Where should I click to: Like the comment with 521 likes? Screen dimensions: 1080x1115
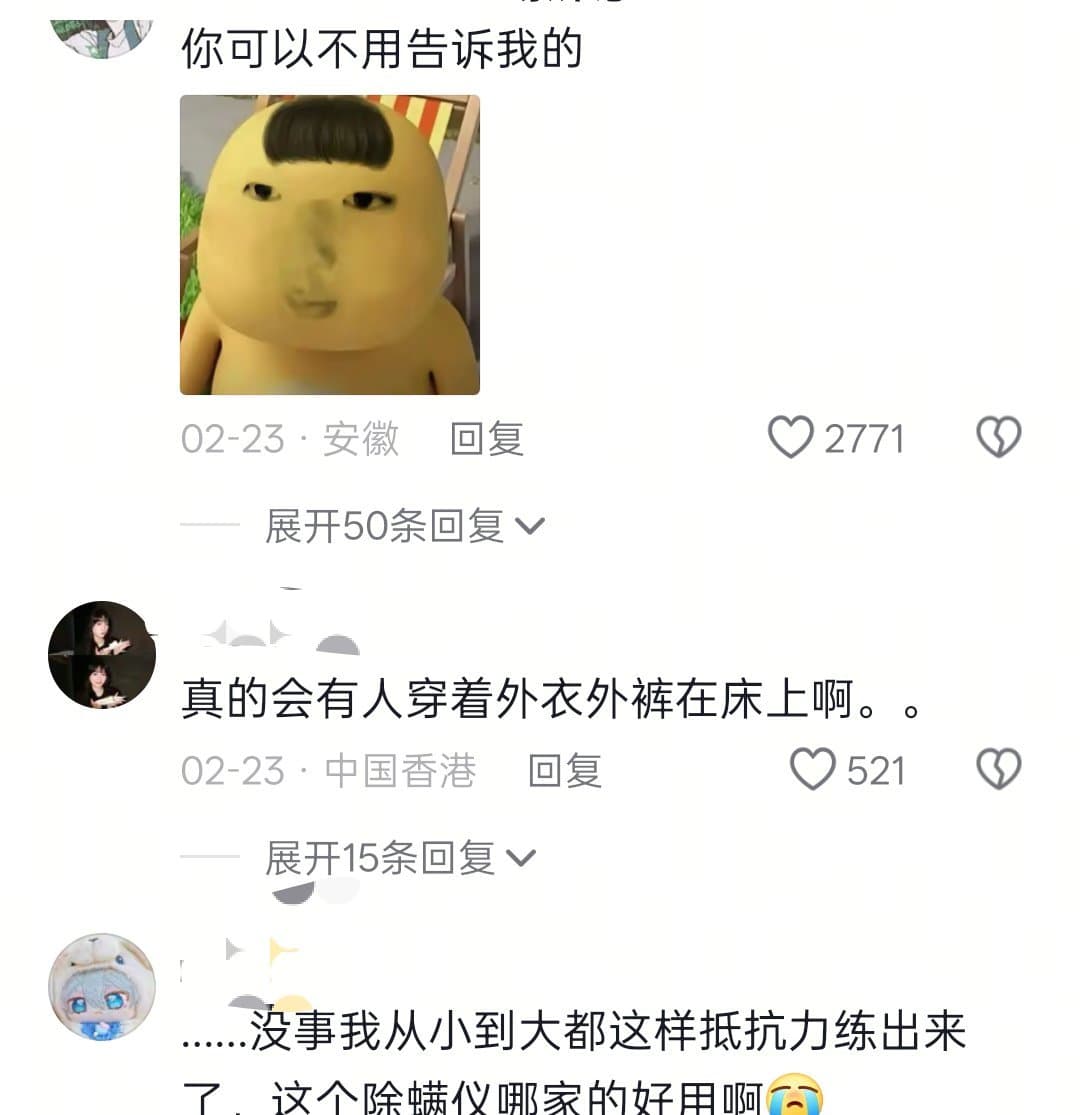(812, 770)
